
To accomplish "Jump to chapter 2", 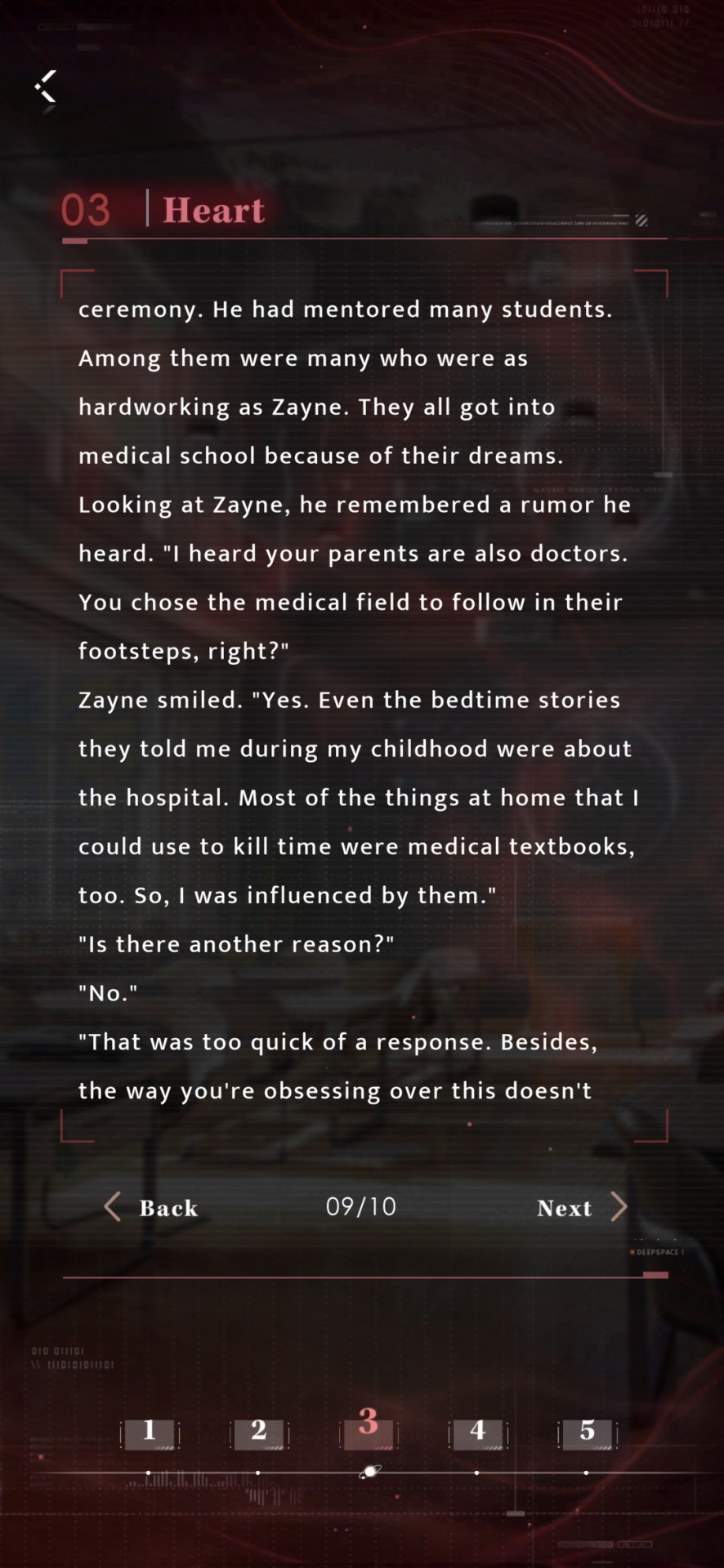I will click(x=259, y=1432).
